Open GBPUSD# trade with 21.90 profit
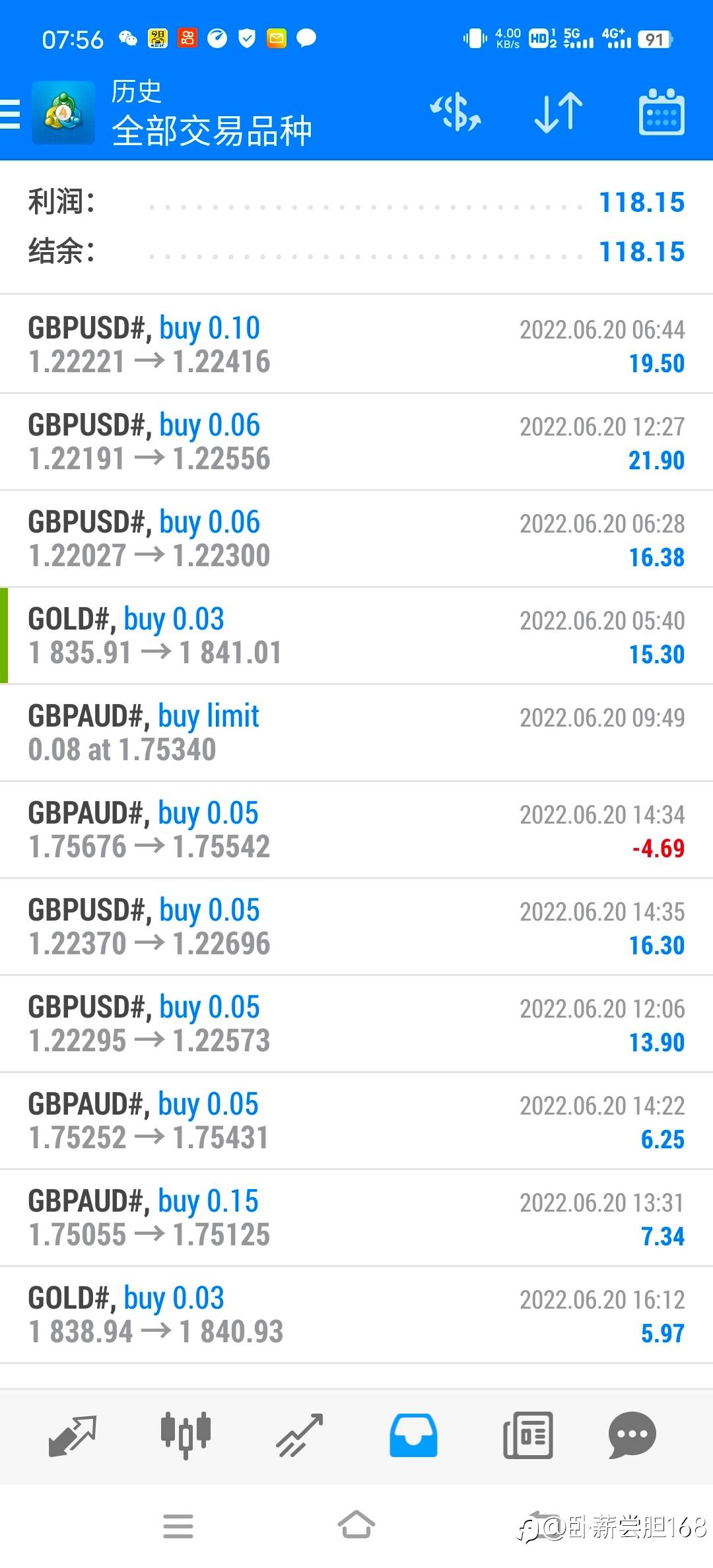 point(356,441)
